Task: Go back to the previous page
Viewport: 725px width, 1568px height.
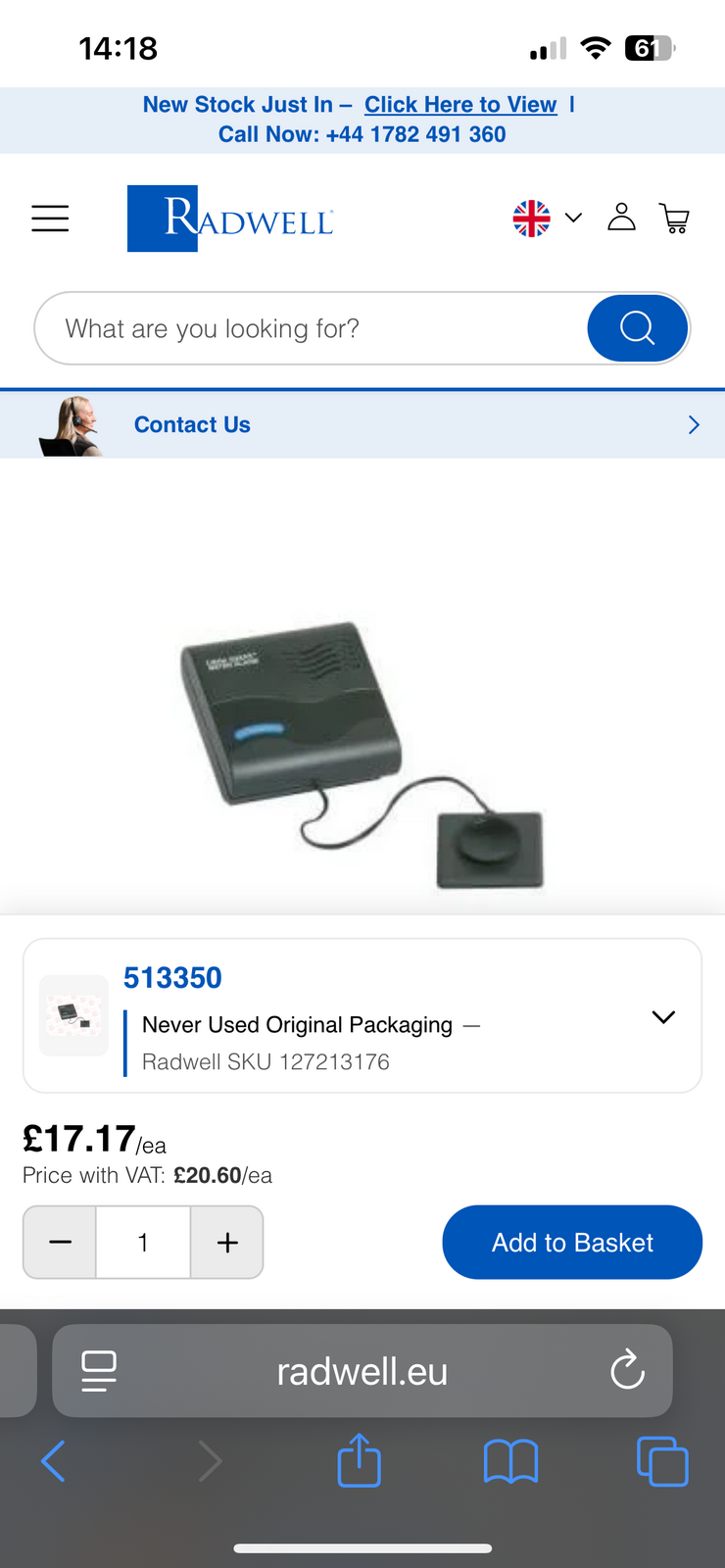Action: point(53,1461)
